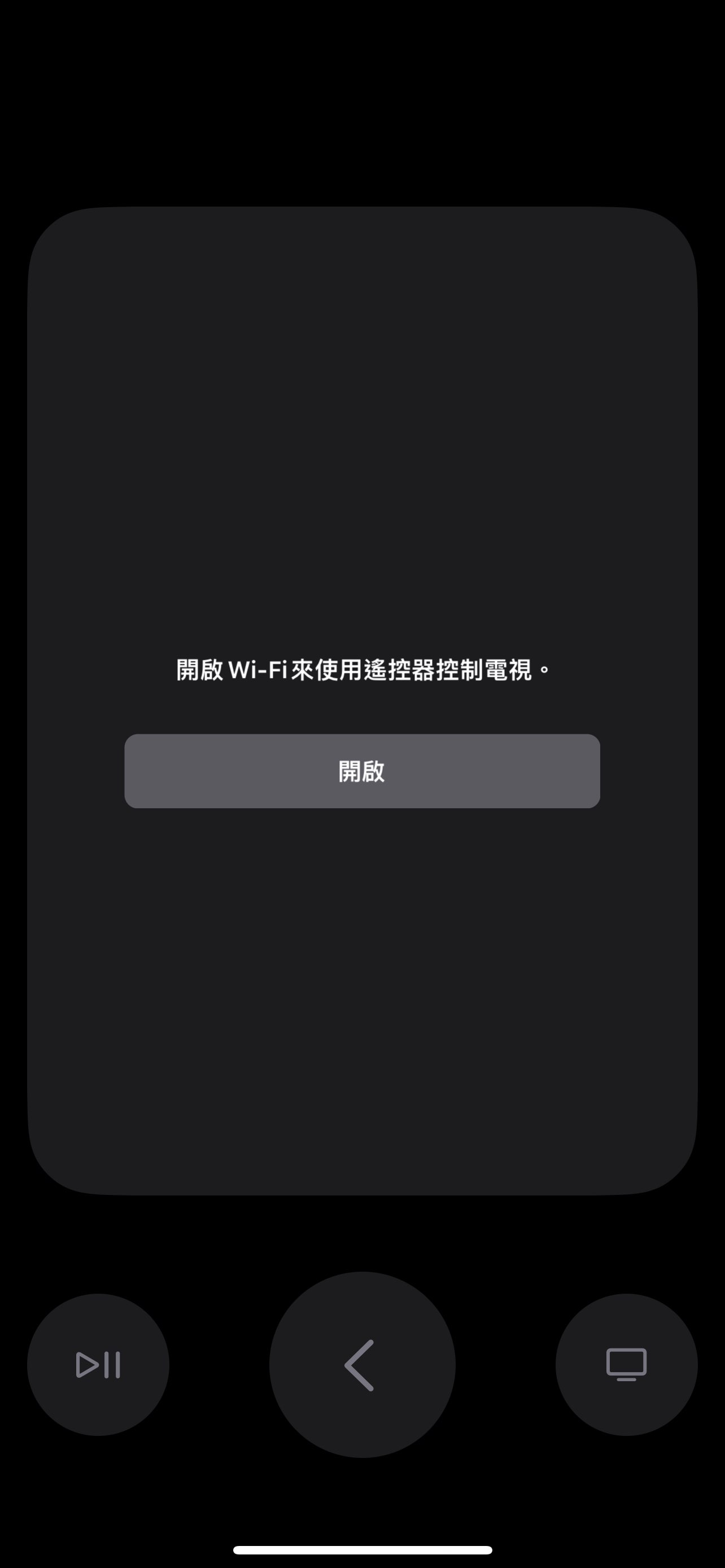Tap the TV screen remote button

(x=626, y=1365)
